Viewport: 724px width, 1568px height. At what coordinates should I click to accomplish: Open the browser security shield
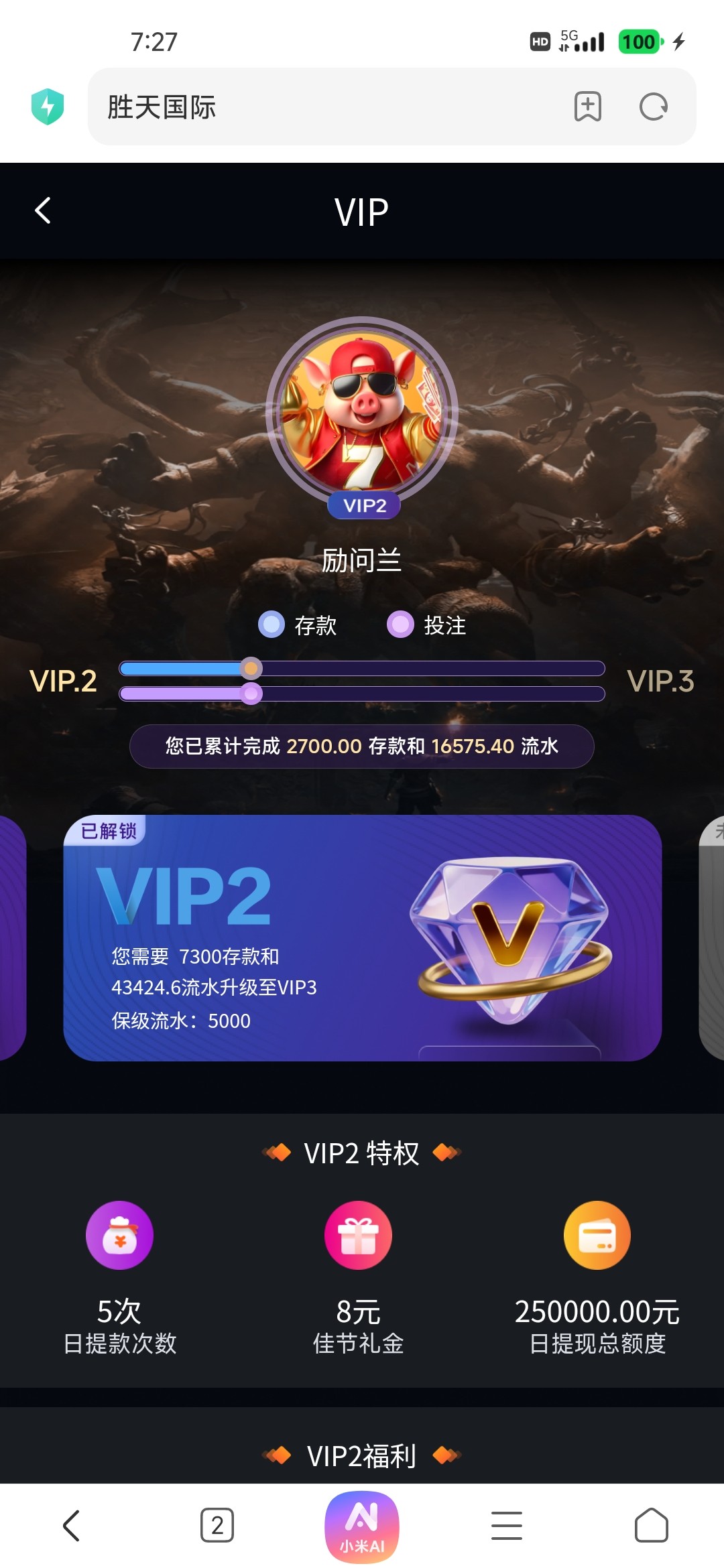tap(48, 107)
